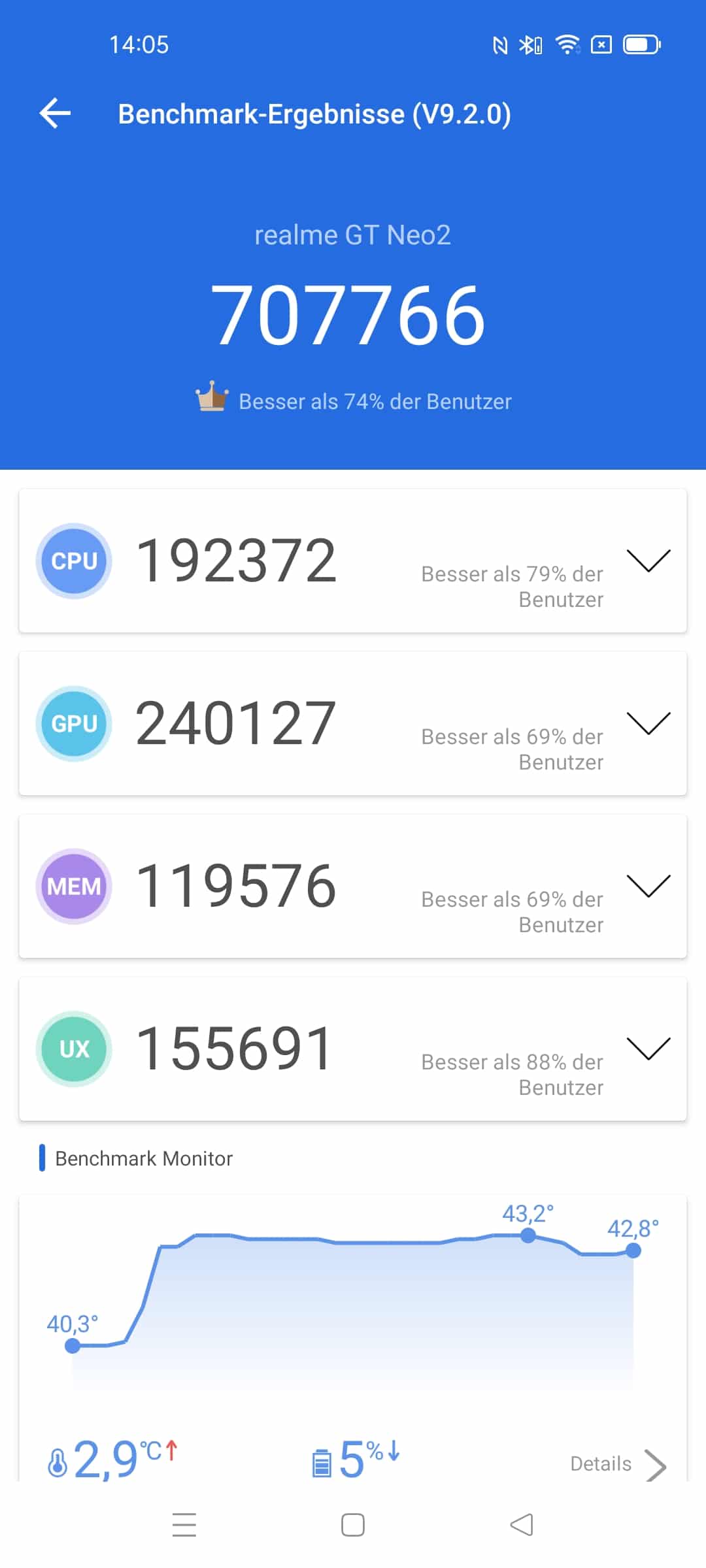Expand the UX score section

click(x=648, y=1049)
